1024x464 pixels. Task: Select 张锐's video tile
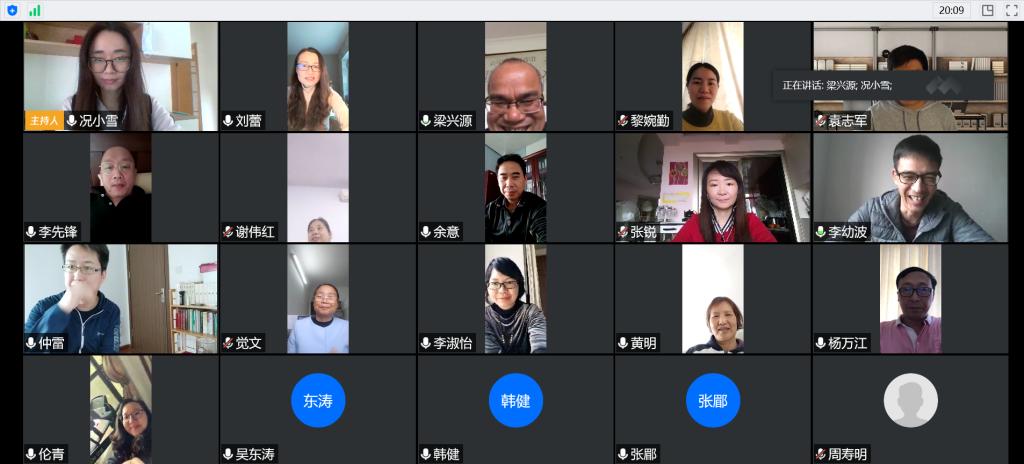712,187
